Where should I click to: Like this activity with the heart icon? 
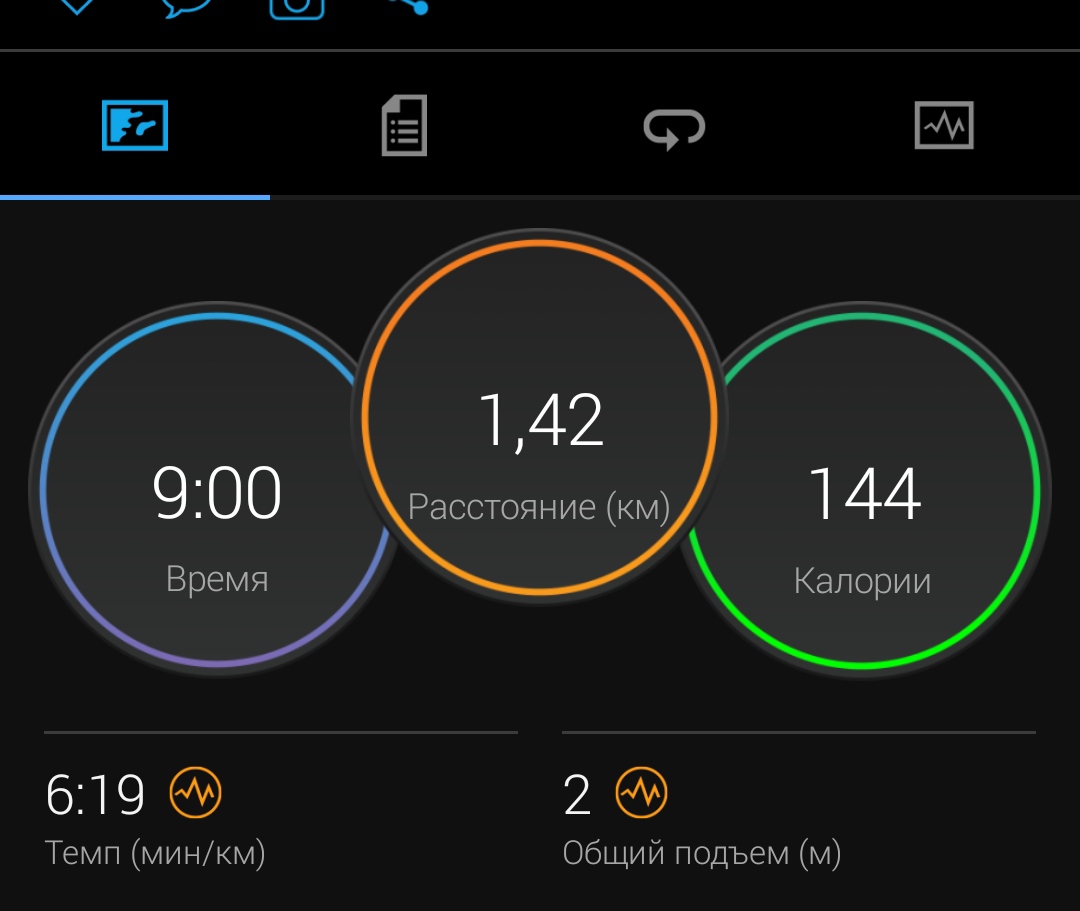[x=76, y=6]
